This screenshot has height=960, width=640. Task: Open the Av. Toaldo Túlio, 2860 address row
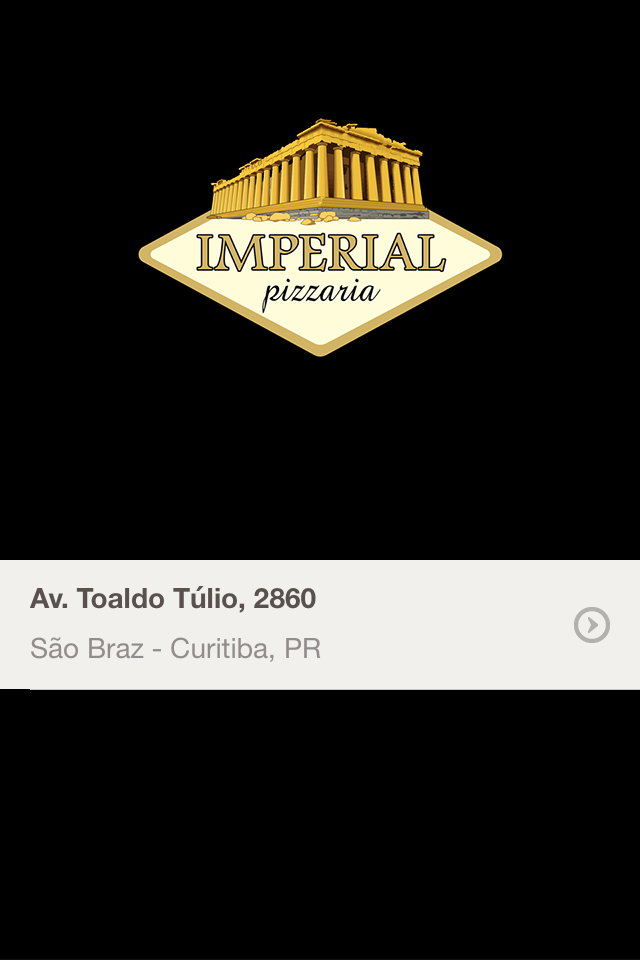pyautogui.click(x=320, y=624)
